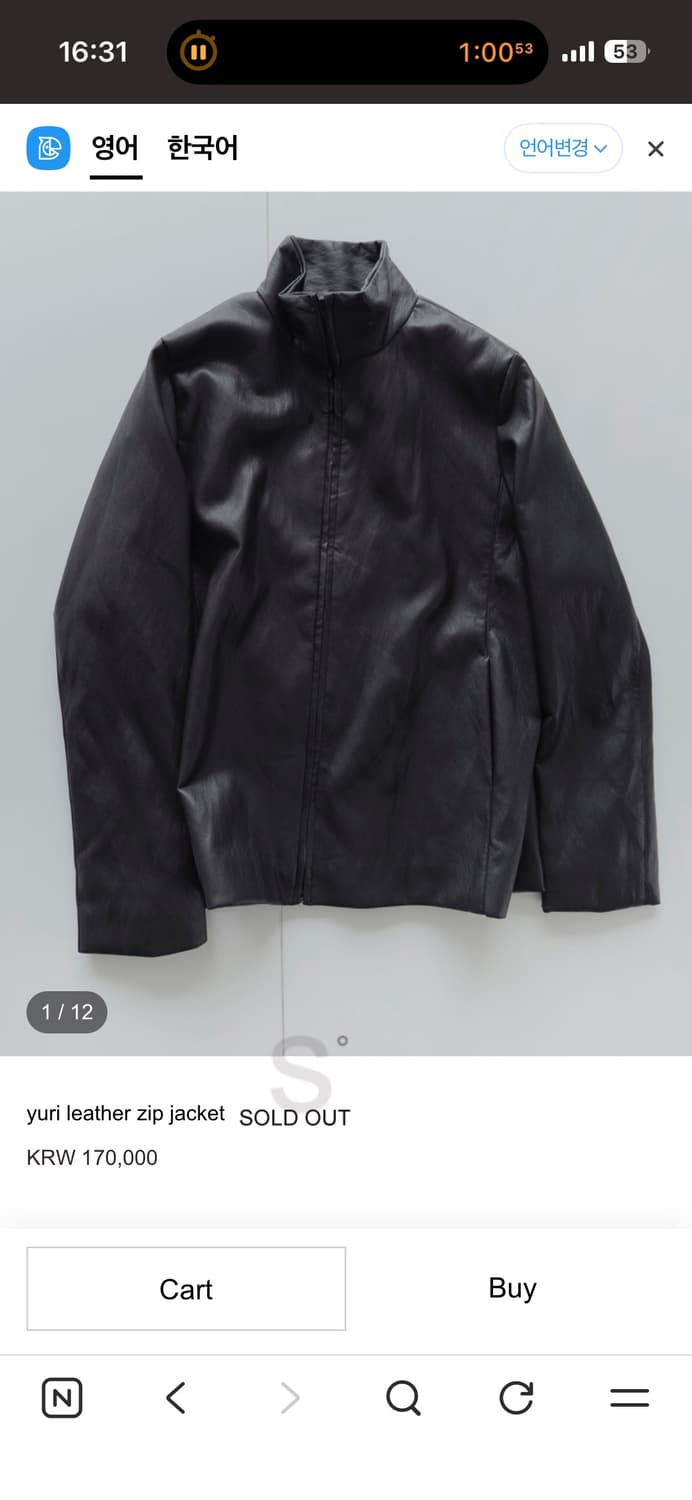
Task: Open the browser hamburger menu
Action: pyautogui.click(x=629, y=1398)
